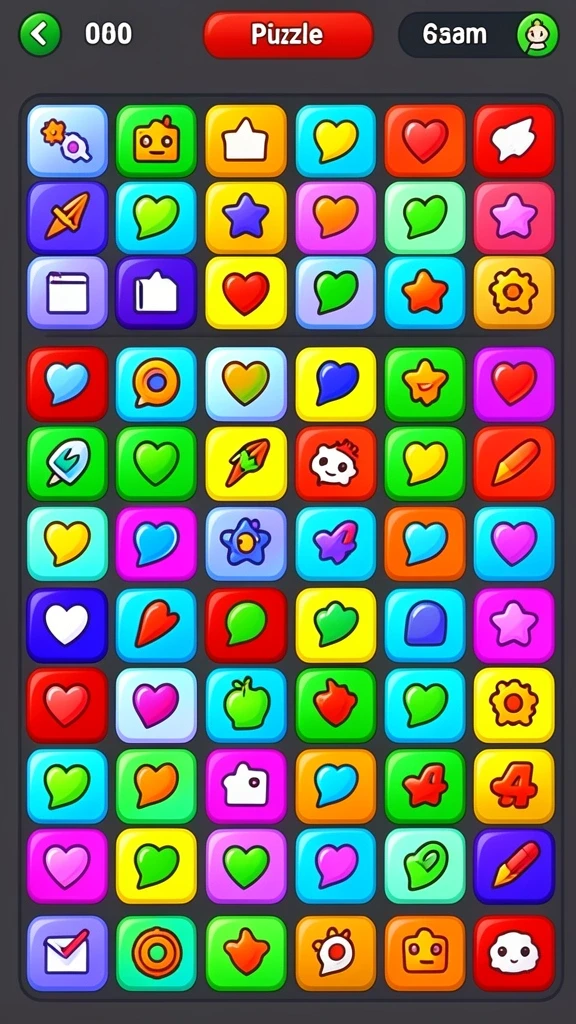Select the green tile with red strawberry
This screenshot has height=1024, width=576.
336,705
